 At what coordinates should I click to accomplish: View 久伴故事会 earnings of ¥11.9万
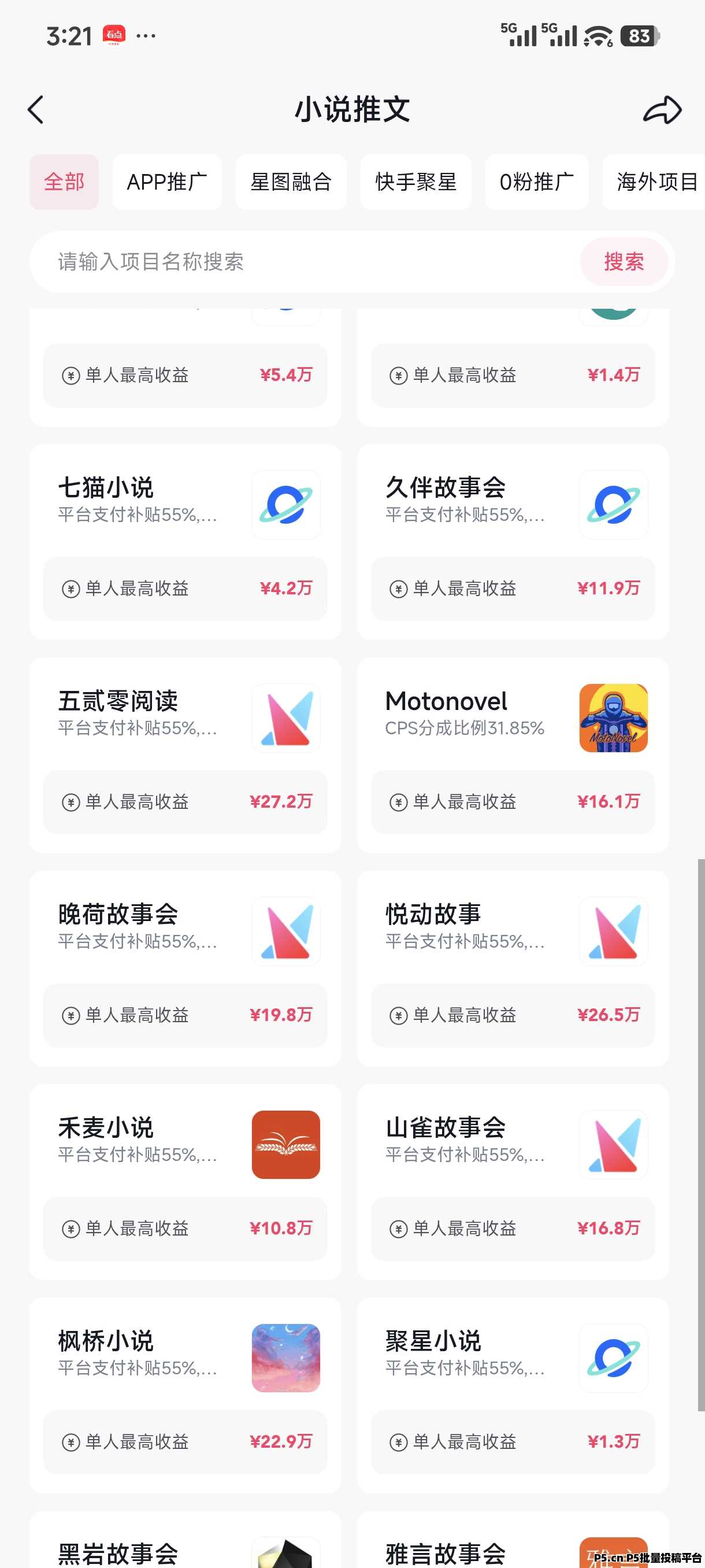pos(608,589)
